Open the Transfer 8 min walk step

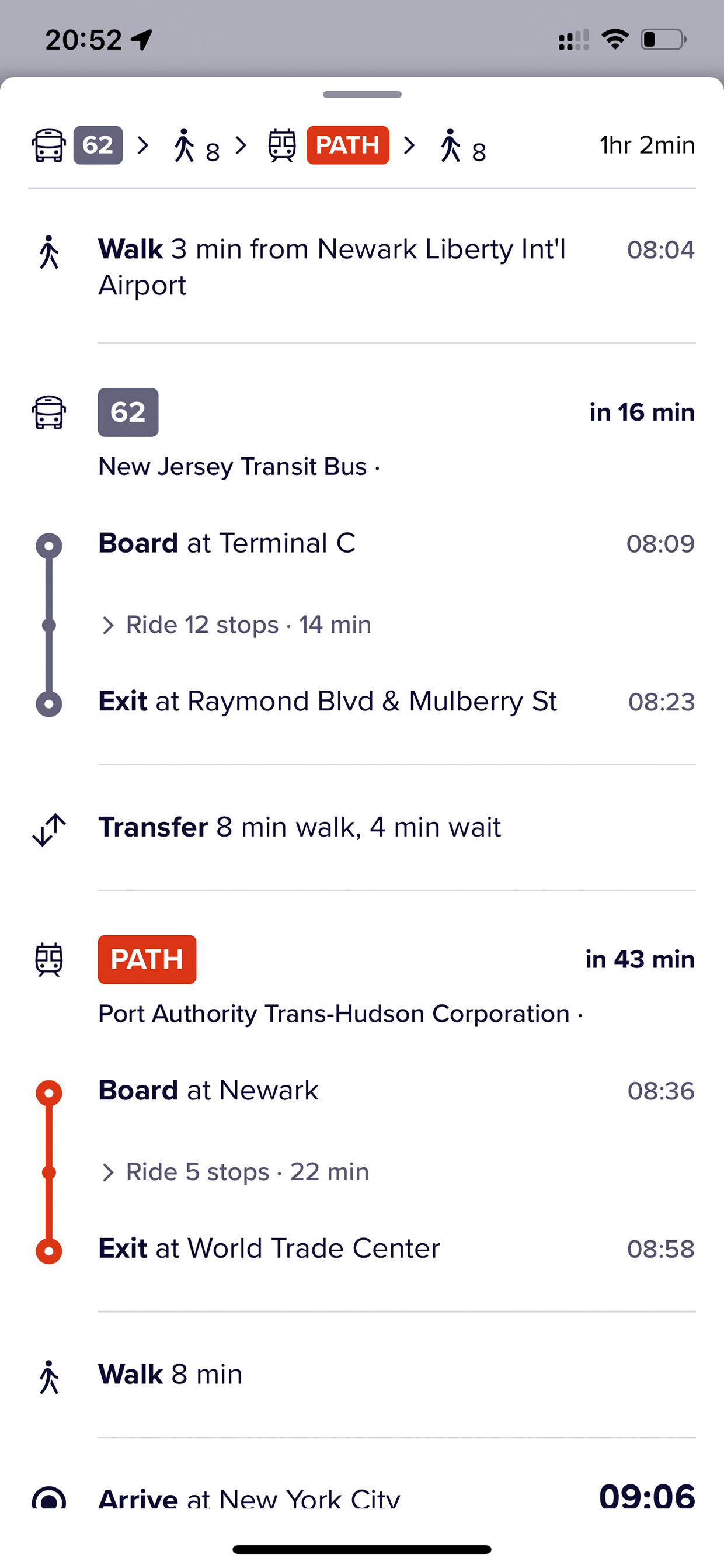[362, 827]
